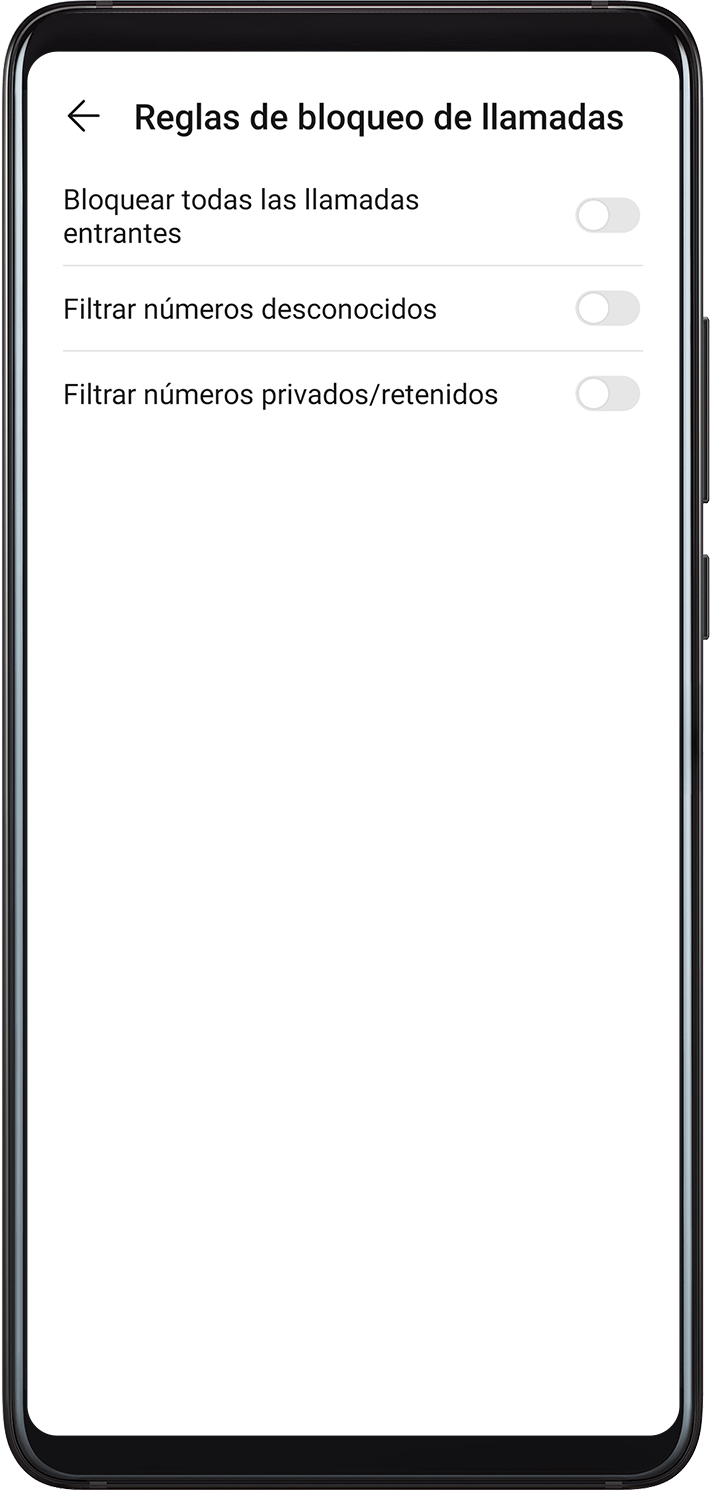The height and width of the screenshot is (1490, 710).
Task: Enable Bloquear todas las llamadas entrantes
Action: click(x=607, y=215)
